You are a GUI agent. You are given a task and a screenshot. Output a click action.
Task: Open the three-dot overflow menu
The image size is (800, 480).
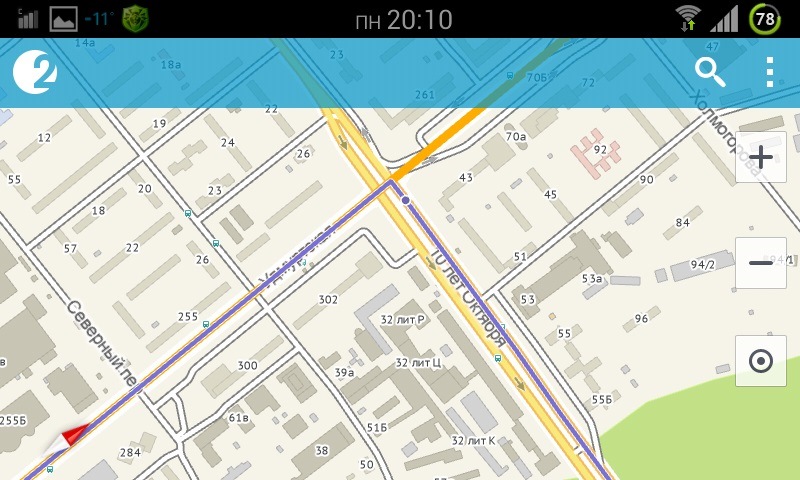(x=769, y=72)
